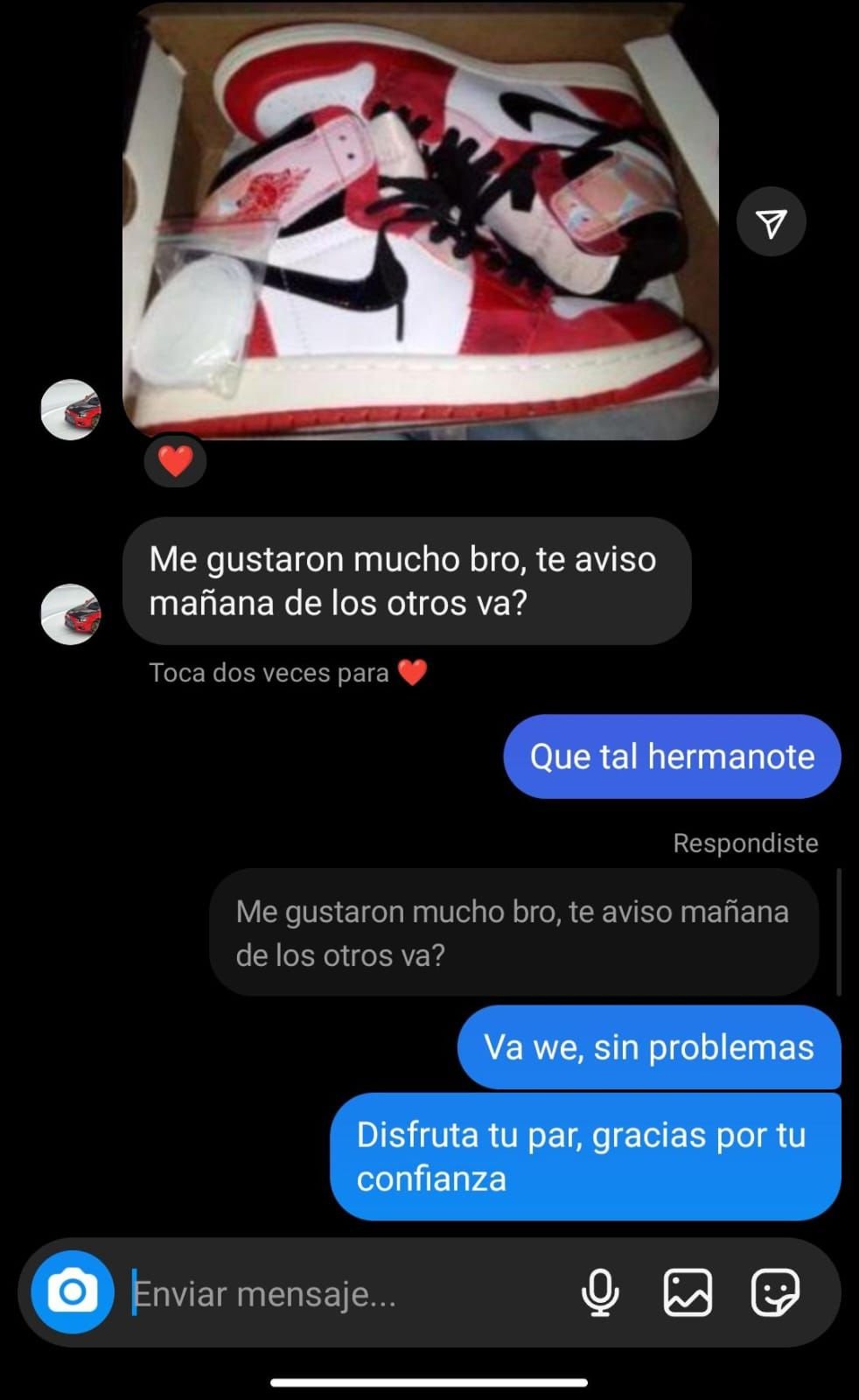Open the sticker picker
This screenshot has width=859, height=1400.
775,1292
